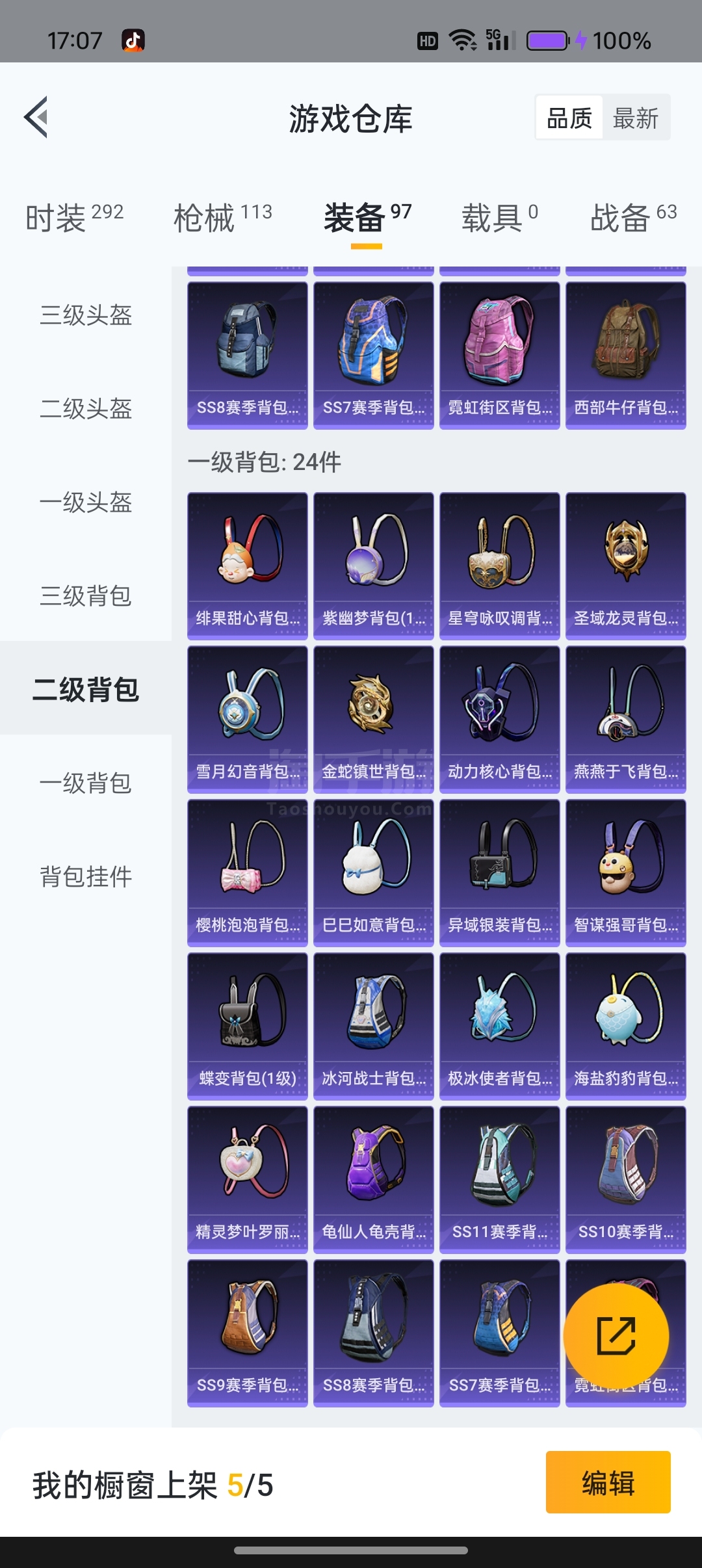Open the SS11赛季背包 item

[x=500, y=1179]
